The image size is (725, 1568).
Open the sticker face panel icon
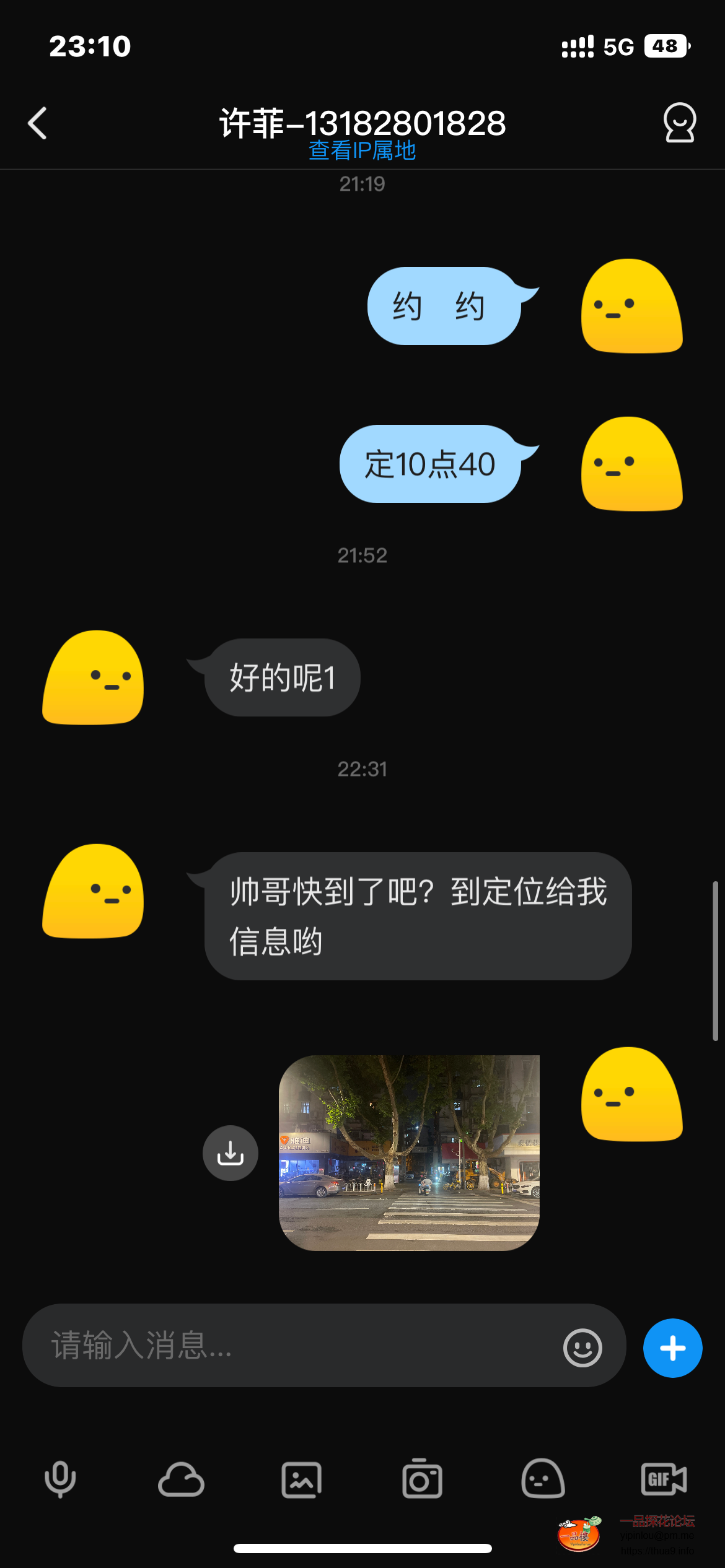pyautogui.click(x=543, y=1479)
